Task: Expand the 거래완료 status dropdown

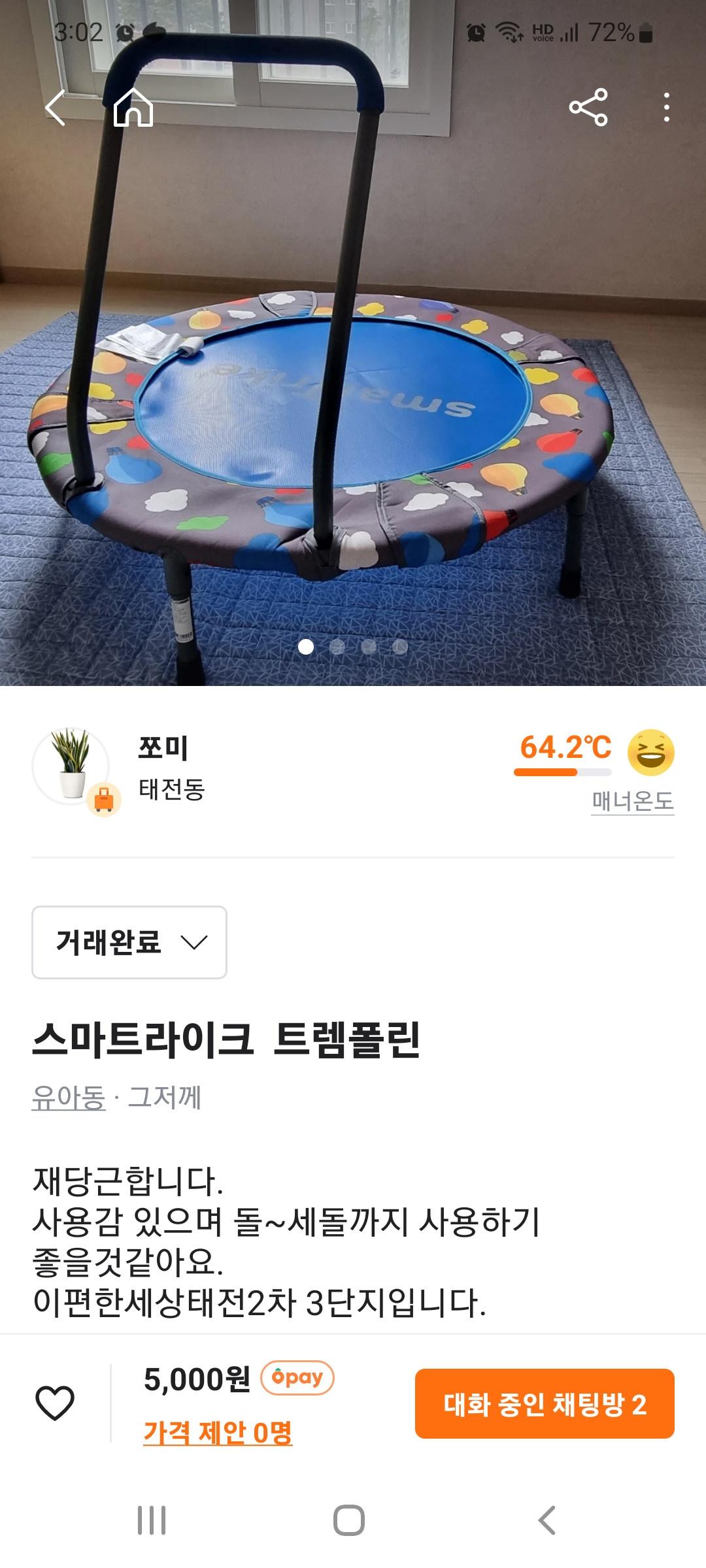Action: [129, 942]
